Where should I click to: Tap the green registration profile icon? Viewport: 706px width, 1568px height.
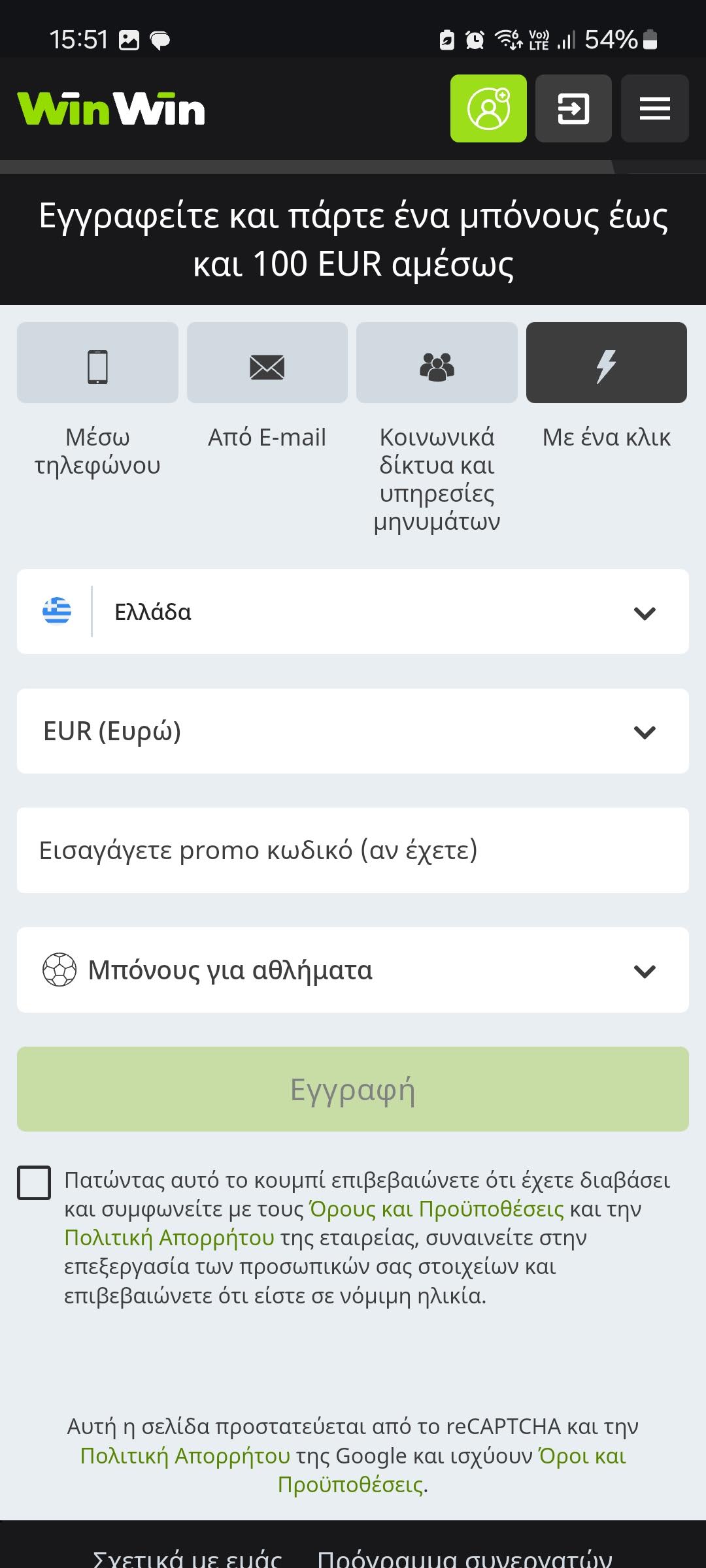(488, 108)
